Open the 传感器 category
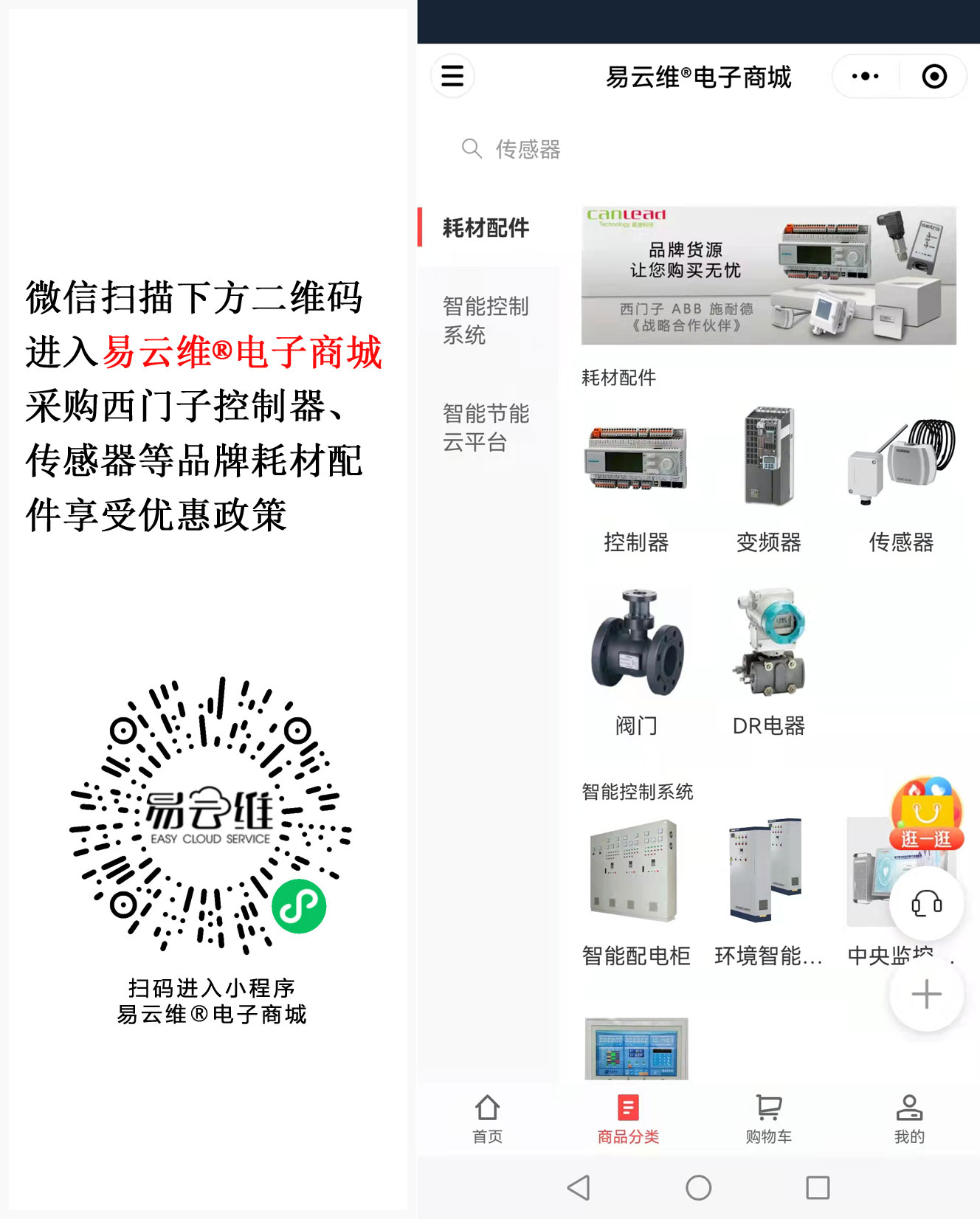The width and height of the screenshot is (980, 1219). [x=900, y=465]
